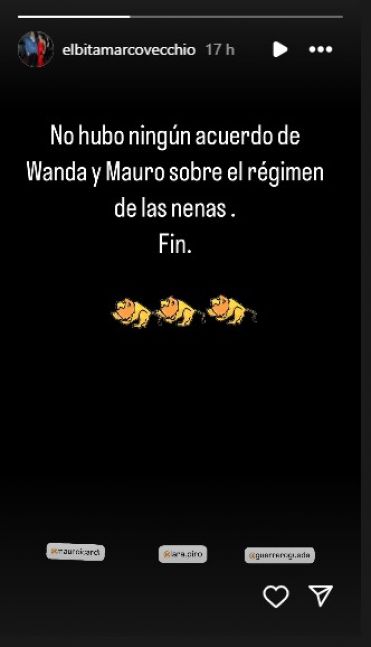Resume the story with the play button

[280, 50]
